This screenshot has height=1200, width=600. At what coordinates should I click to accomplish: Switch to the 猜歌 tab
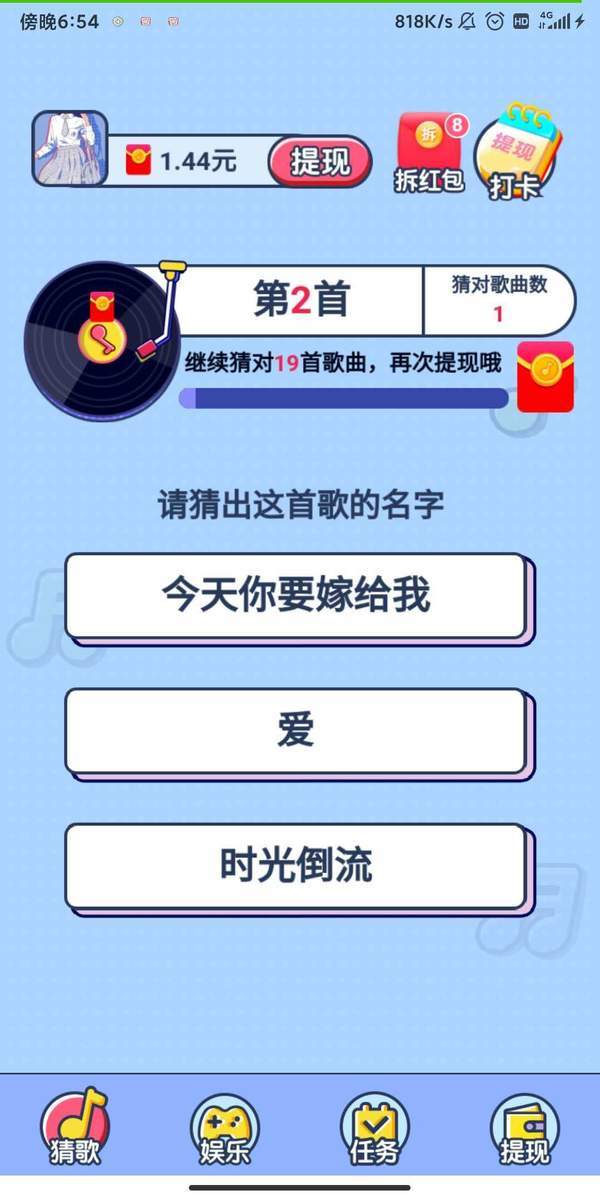tap(75, 1127)
